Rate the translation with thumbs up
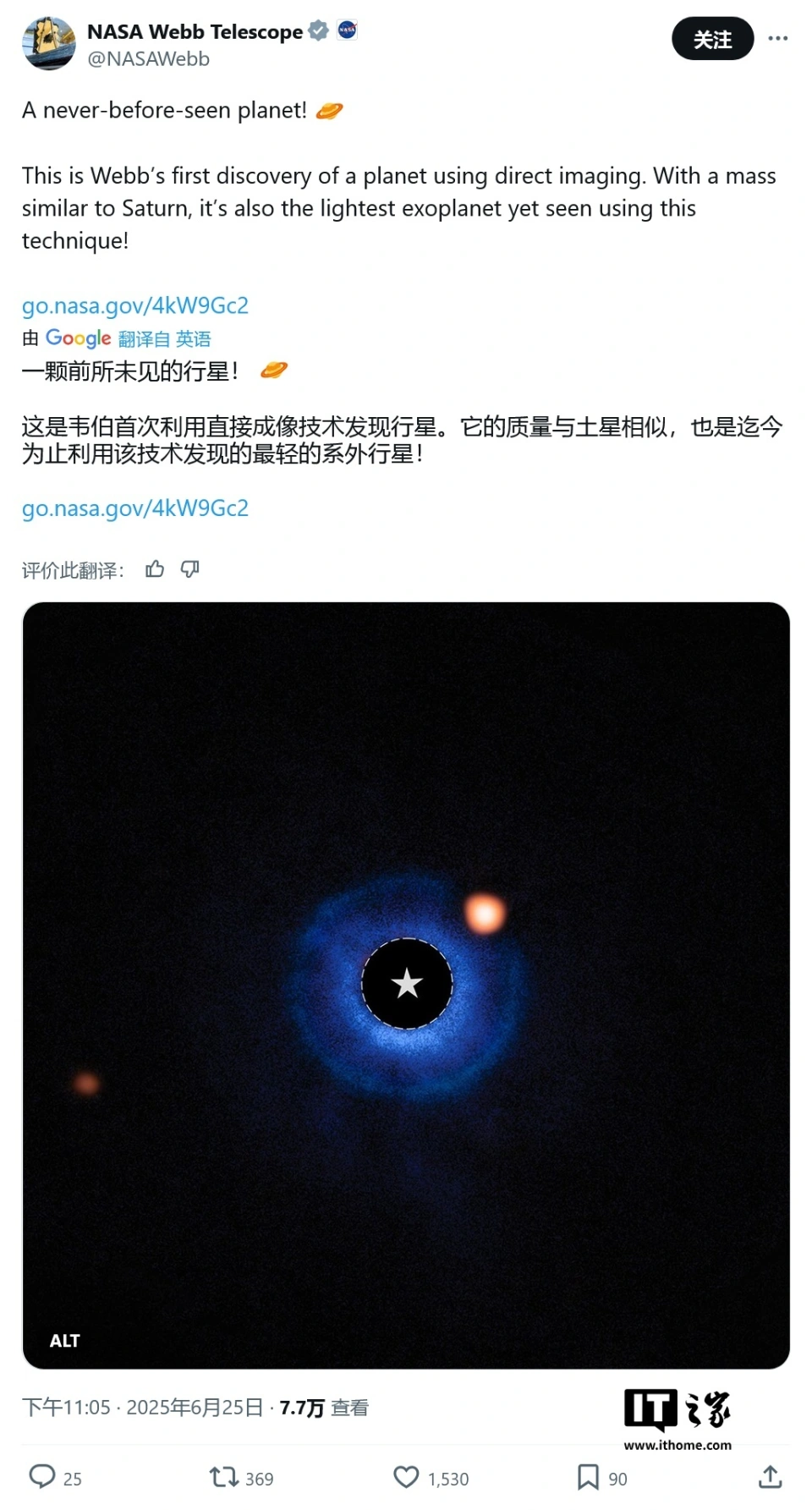 point(155,569)
